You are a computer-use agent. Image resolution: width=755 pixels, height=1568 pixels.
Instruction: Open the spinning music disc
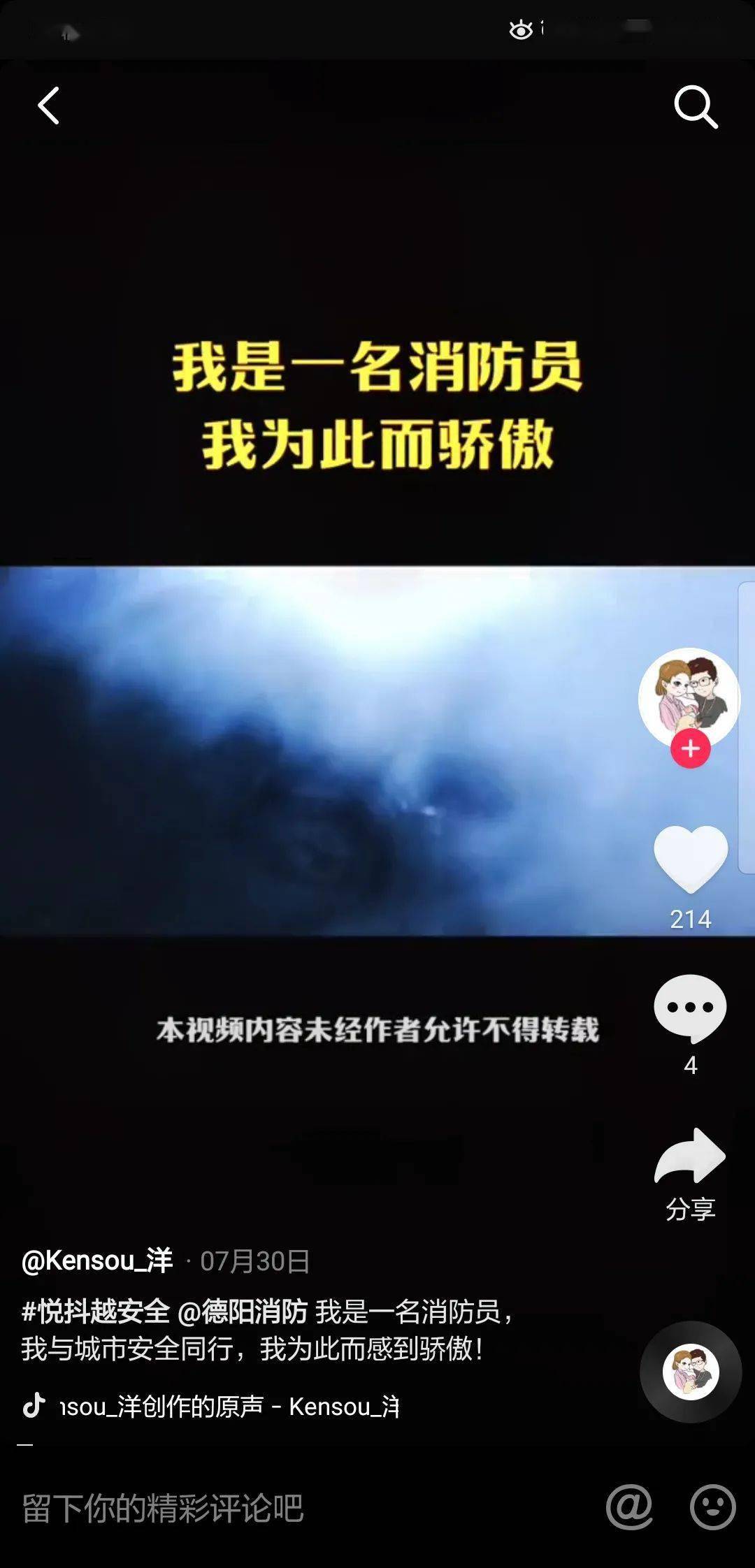pos(691,1372)
